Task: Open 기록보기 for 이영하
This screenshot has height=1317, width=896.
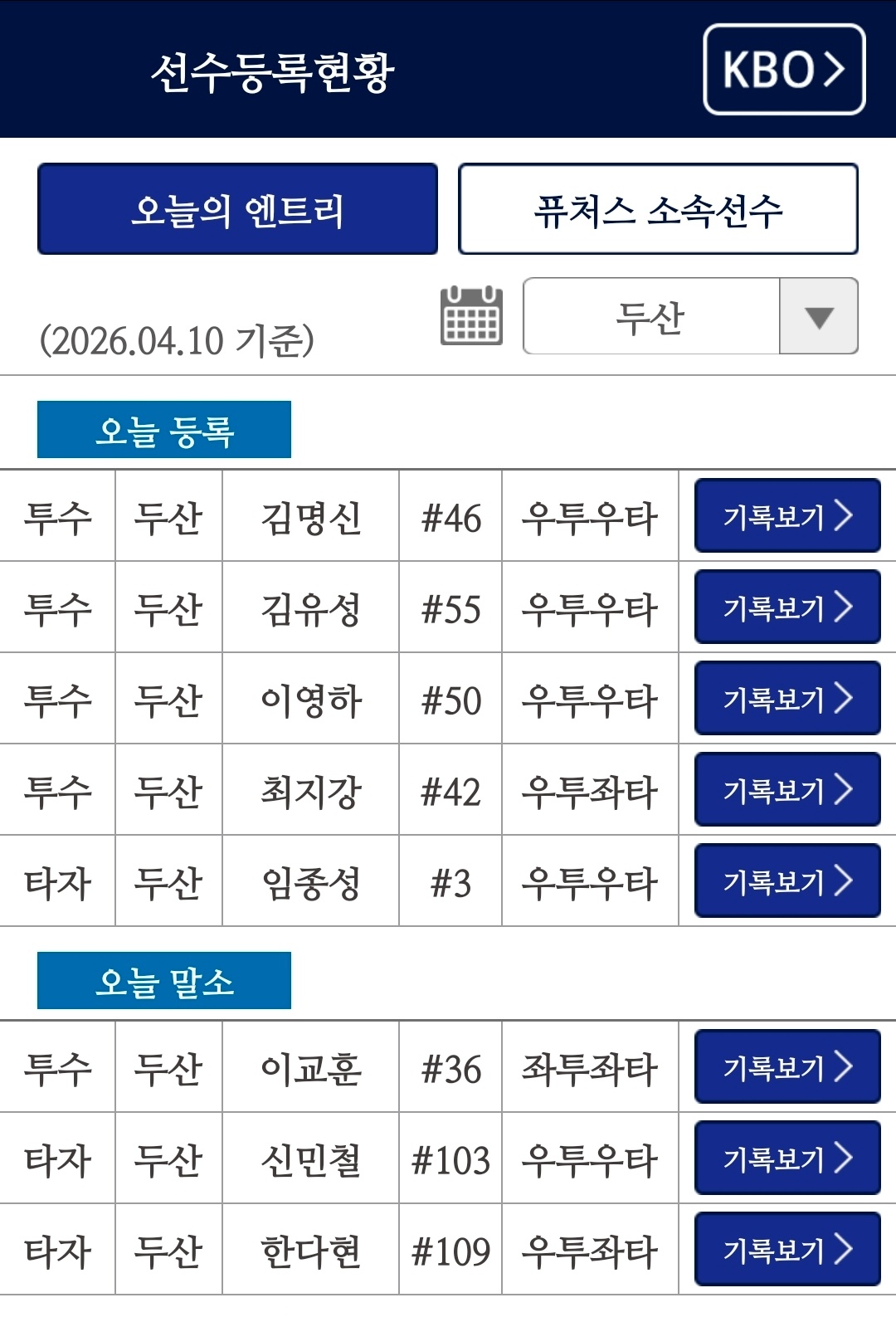Action: tap(786, 699)
